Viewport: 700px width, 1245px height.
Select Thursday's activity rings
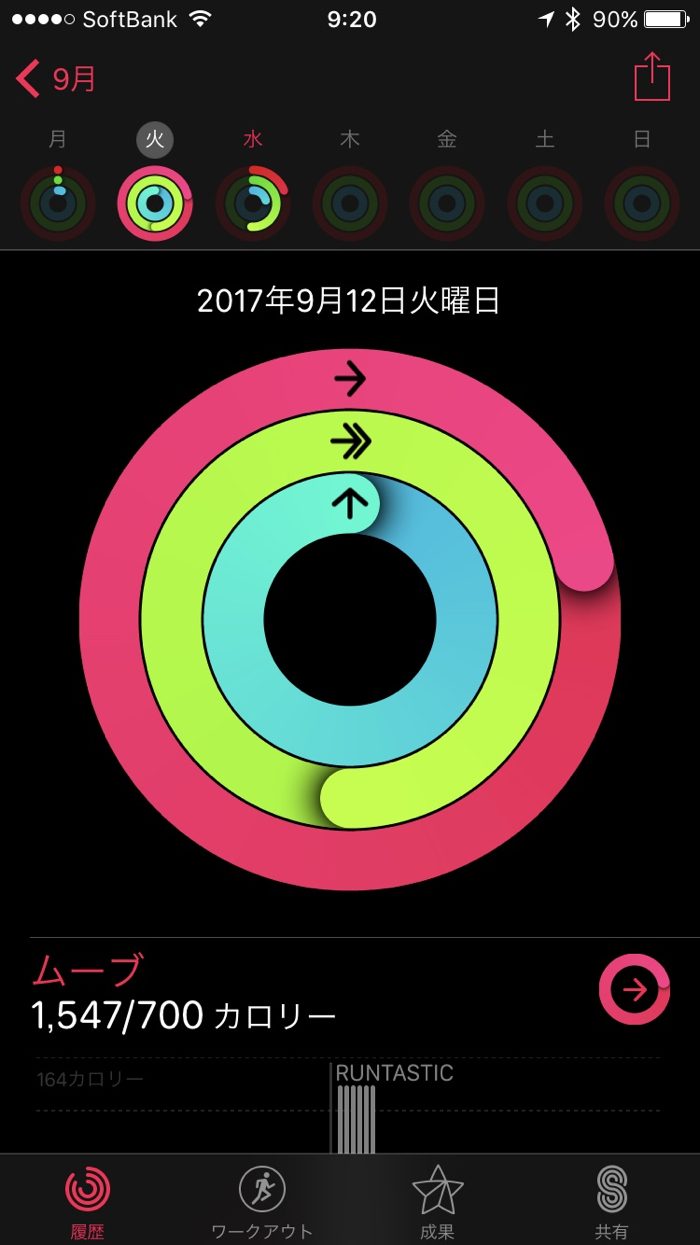point(350,203)
